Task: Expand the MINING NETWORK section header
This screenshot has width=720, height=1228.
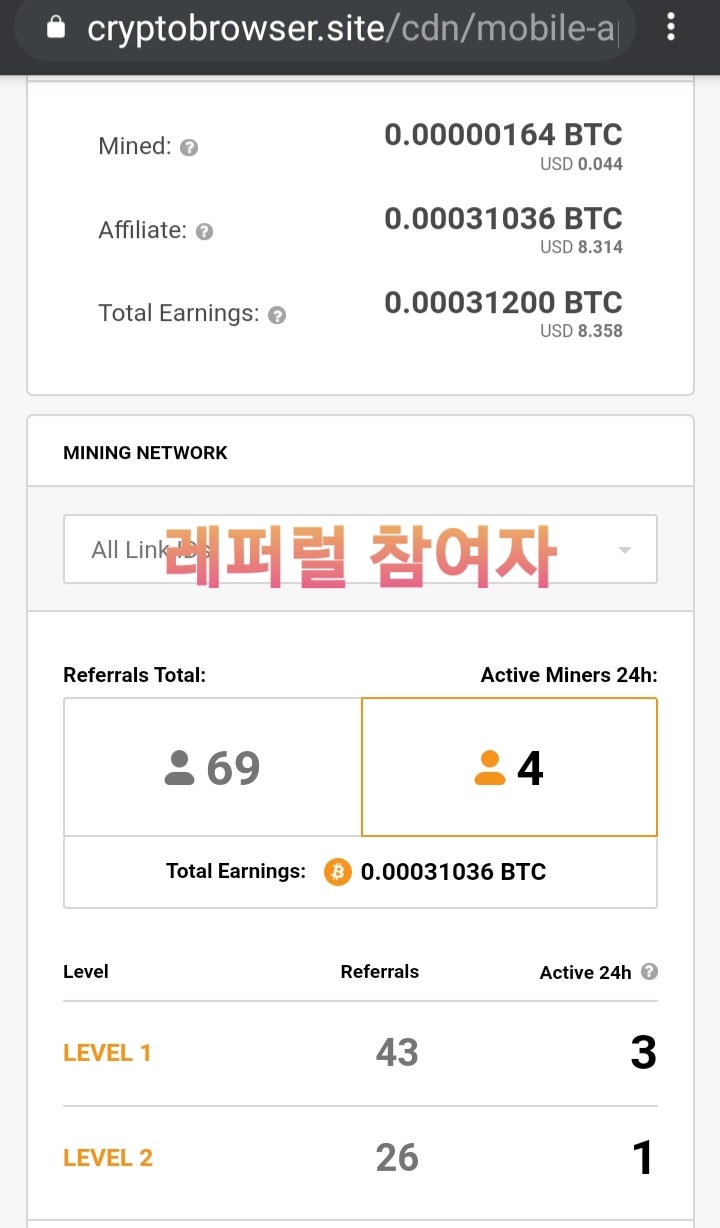Action: point(145,452)
